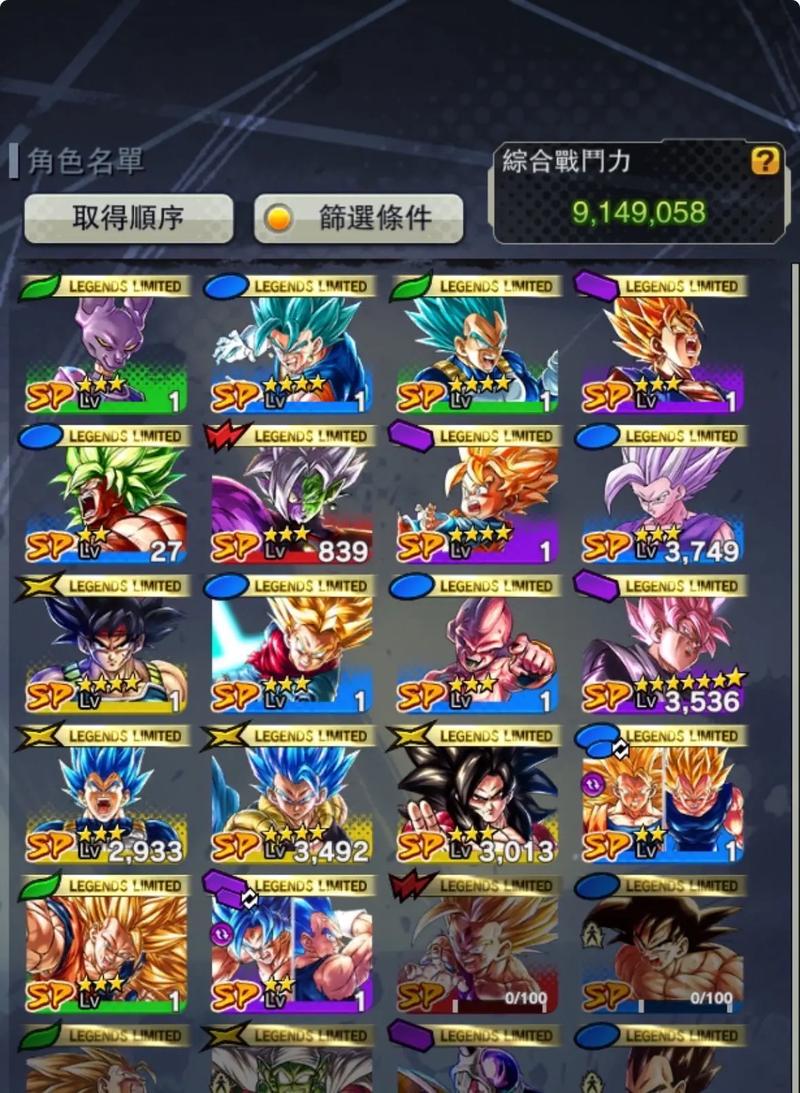Screen dimensions: 800x1093
Task: Select the Vegeta Blue card Lv 2,933
Action: (105, 795)
